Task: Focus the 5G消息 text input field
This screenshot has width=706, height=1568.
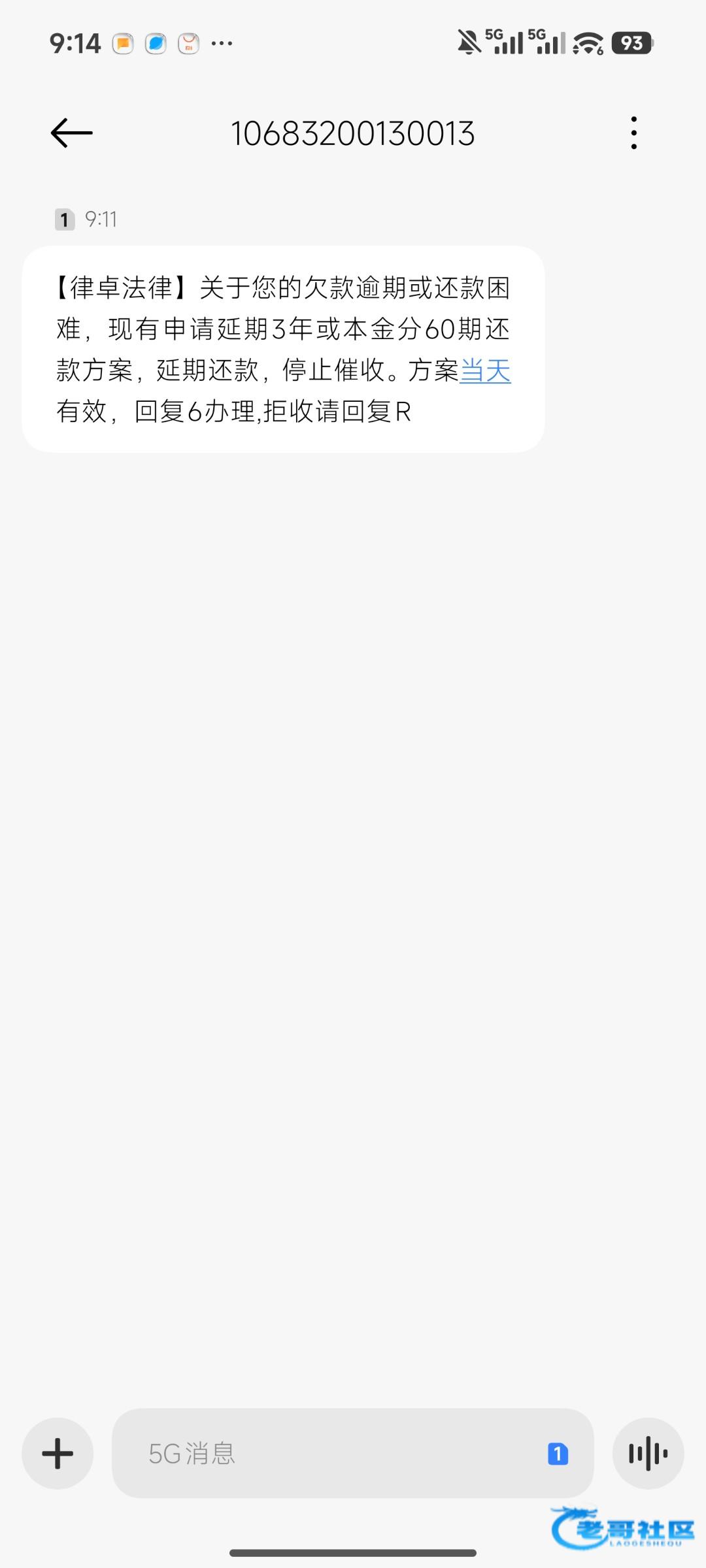Action: coord(327,1454)
